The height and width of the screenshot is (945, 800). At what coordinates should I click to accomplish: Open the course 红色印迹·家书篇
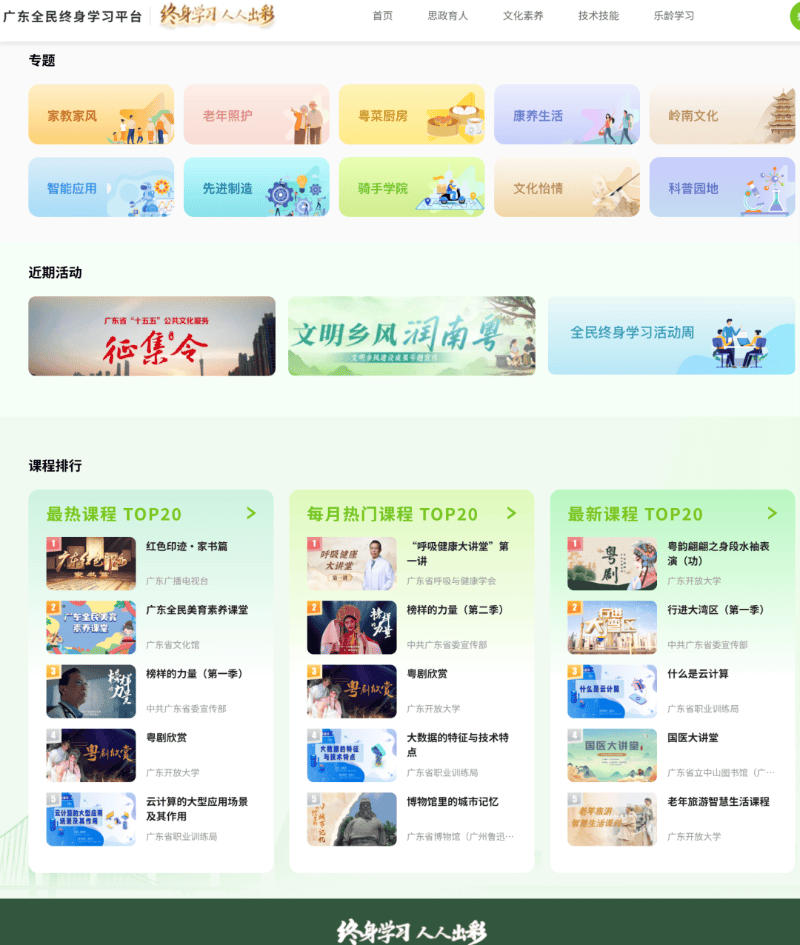point(187,547)
